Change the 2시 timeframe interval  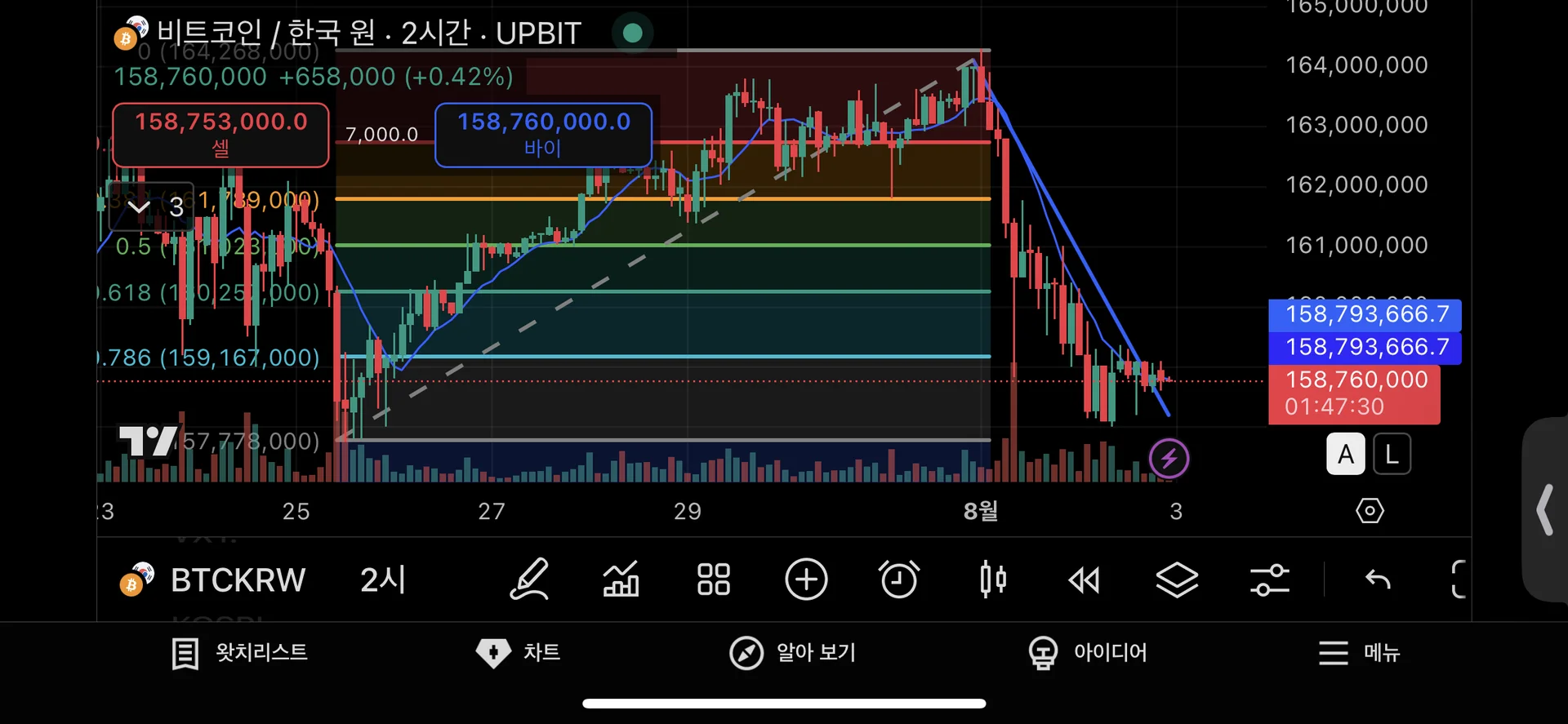(383, 580)
